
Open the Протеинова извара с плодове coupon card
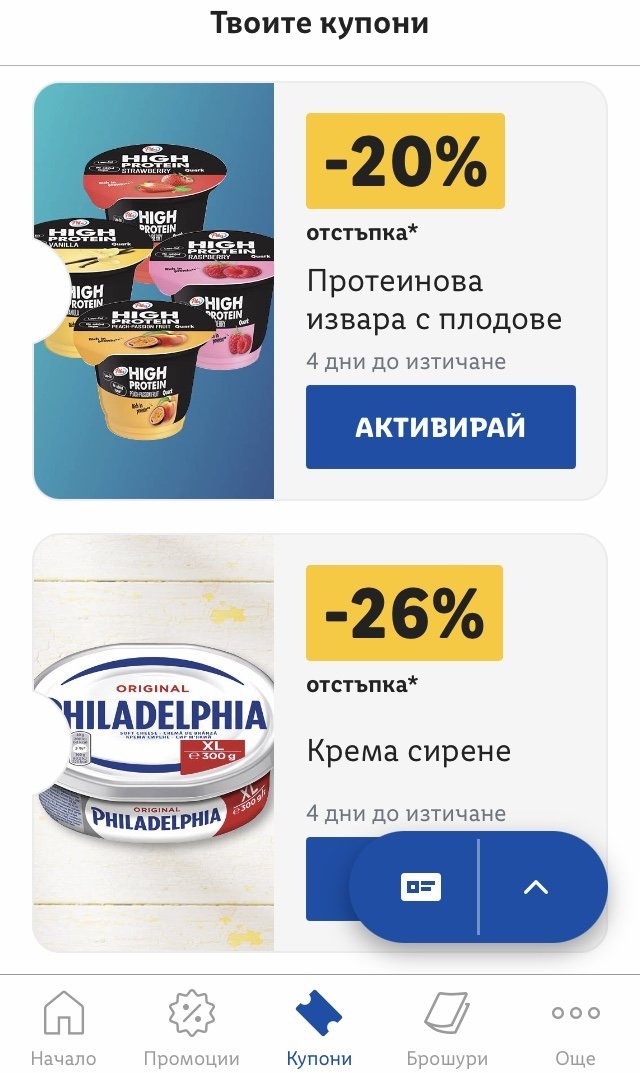[433, 298]
